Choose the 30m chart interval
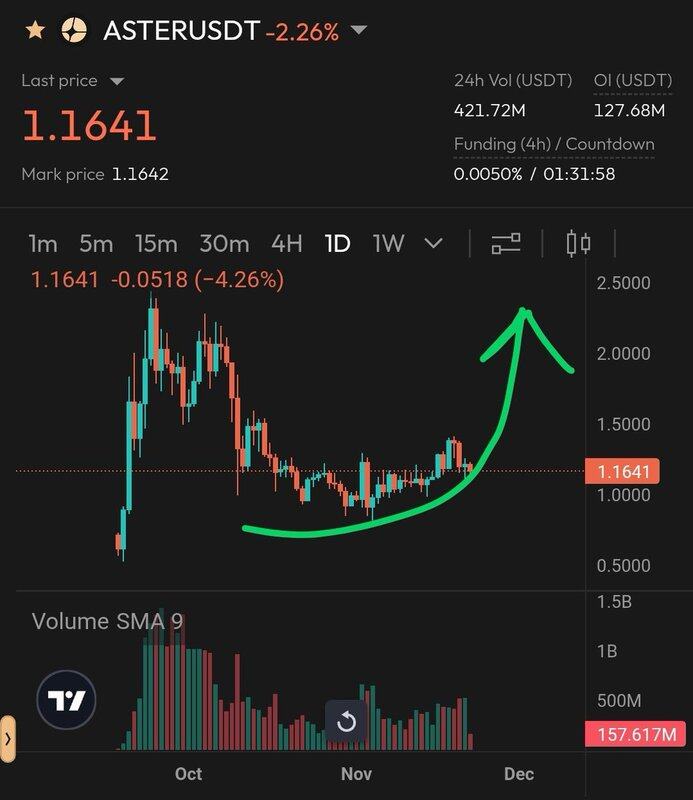Screen dimensions: 693x800 (x=224, y=243)
